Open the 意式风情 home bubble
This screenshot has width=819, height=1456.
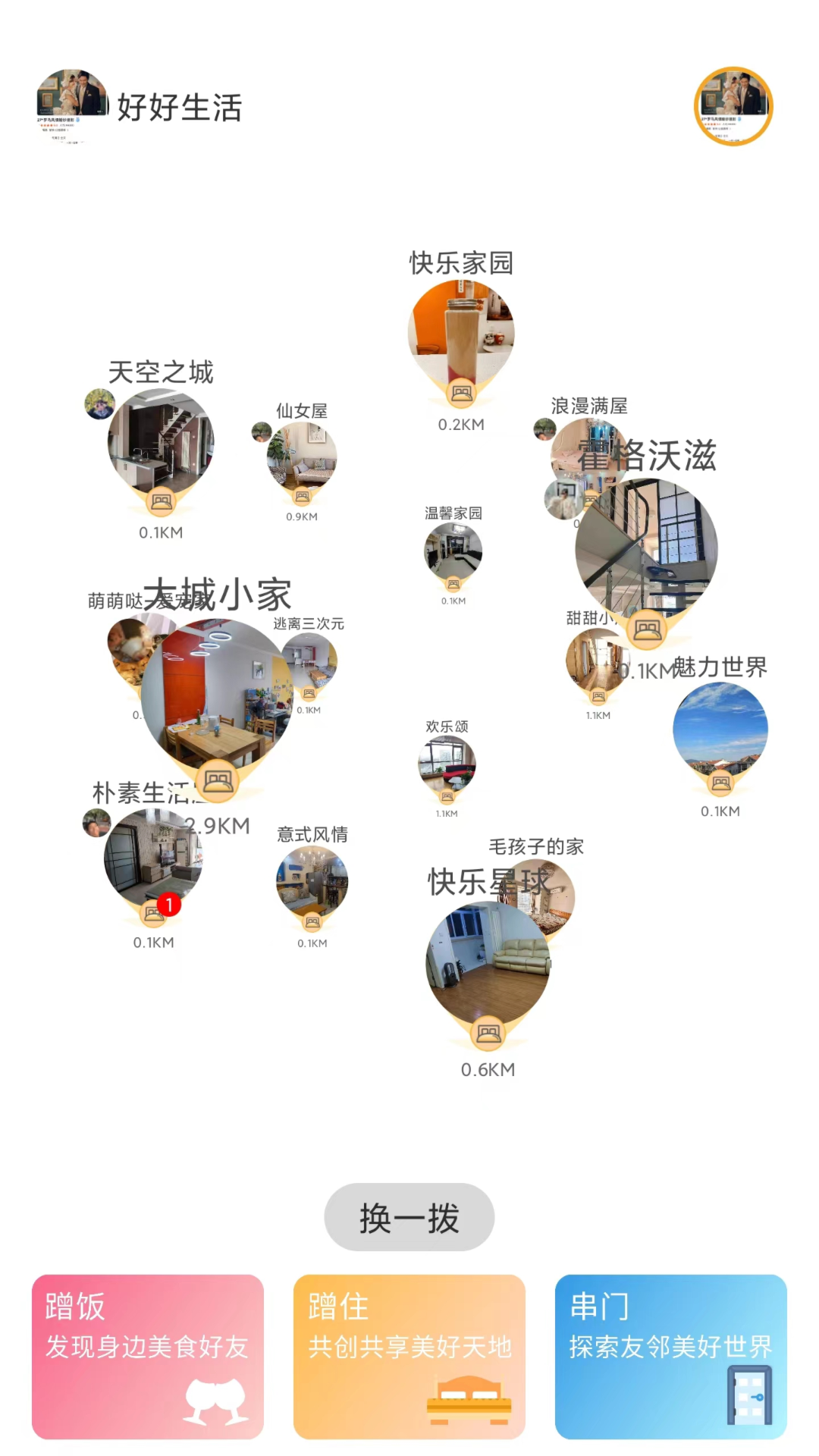(x=312, y=880)
